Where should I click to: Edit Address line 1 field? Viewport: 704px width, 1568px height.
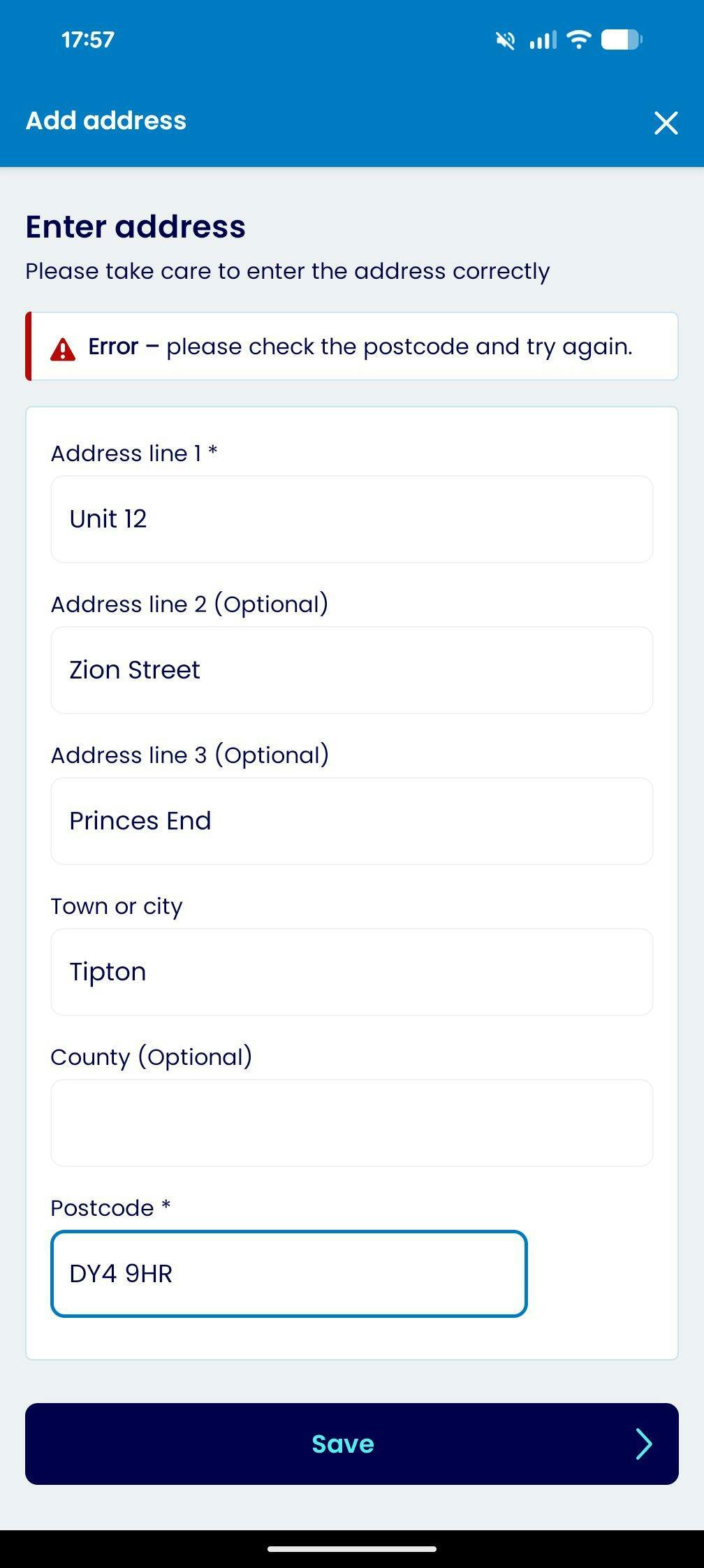(351, 519)
